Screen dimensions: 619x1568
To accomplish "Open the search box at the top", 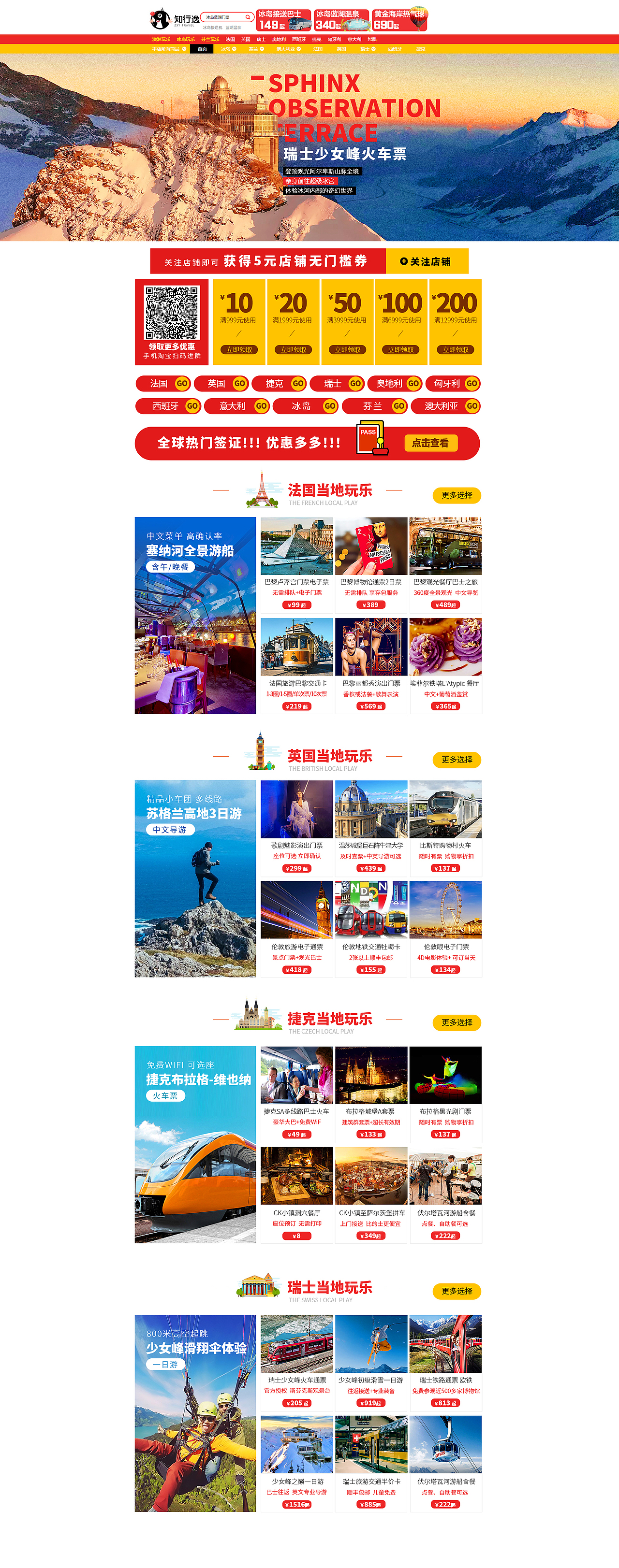I will [x=225, y=17].
